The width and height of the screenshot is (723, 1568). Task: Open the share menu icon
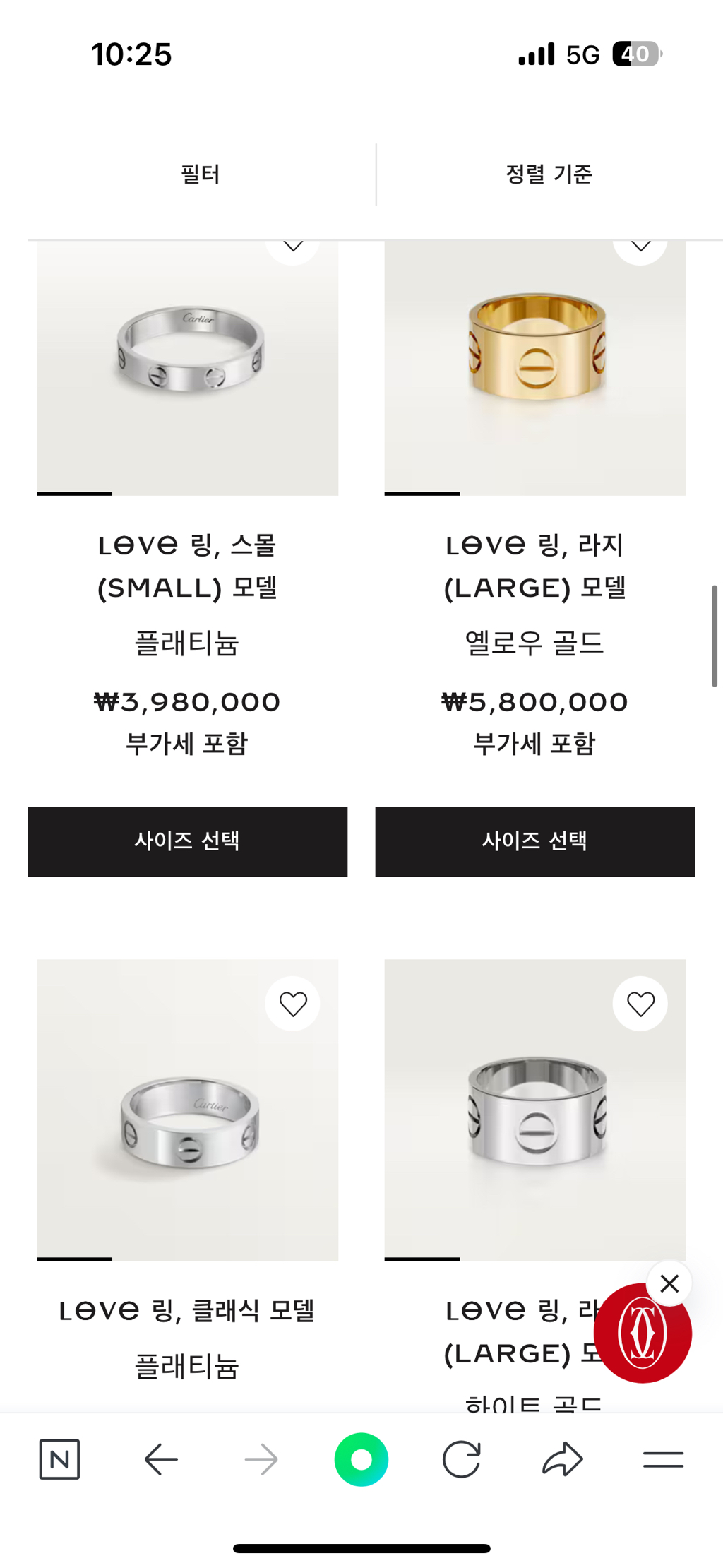(x=563, y=1459)
